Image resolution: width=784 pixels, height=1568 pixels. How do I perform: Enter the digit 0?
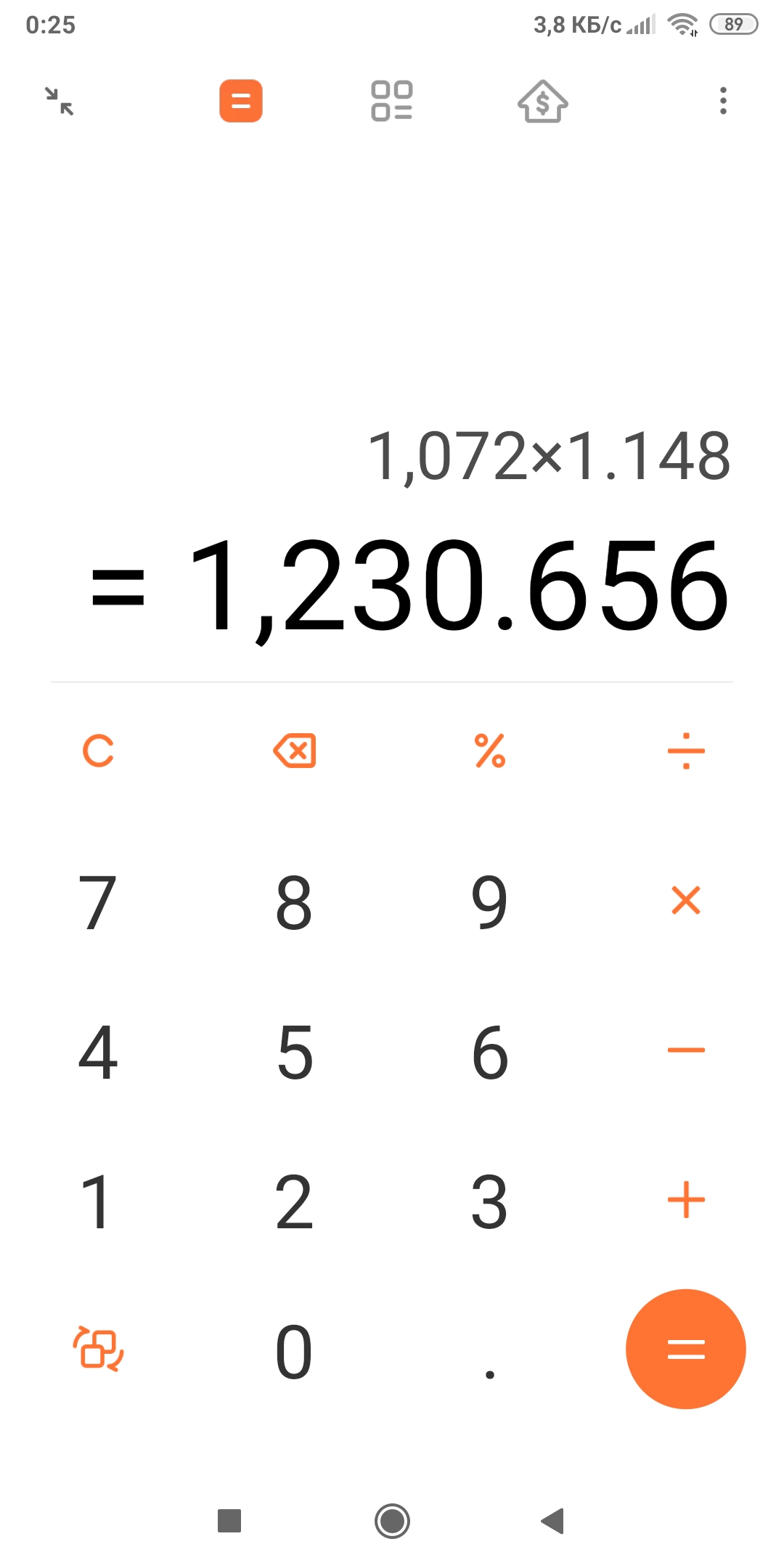[x=294, y=1351]
